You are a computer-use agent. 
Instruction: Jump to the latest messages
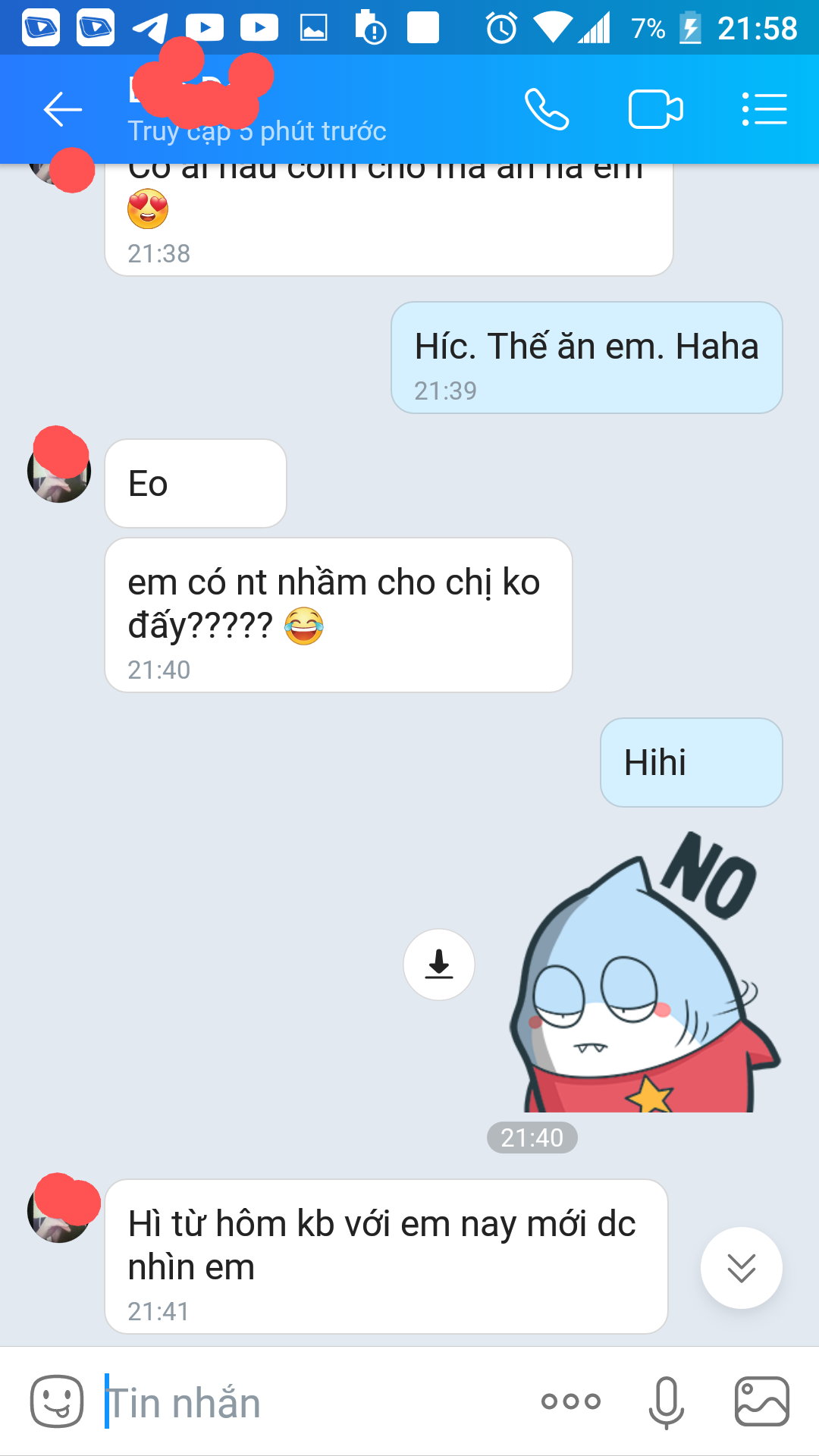(741, 1267)
